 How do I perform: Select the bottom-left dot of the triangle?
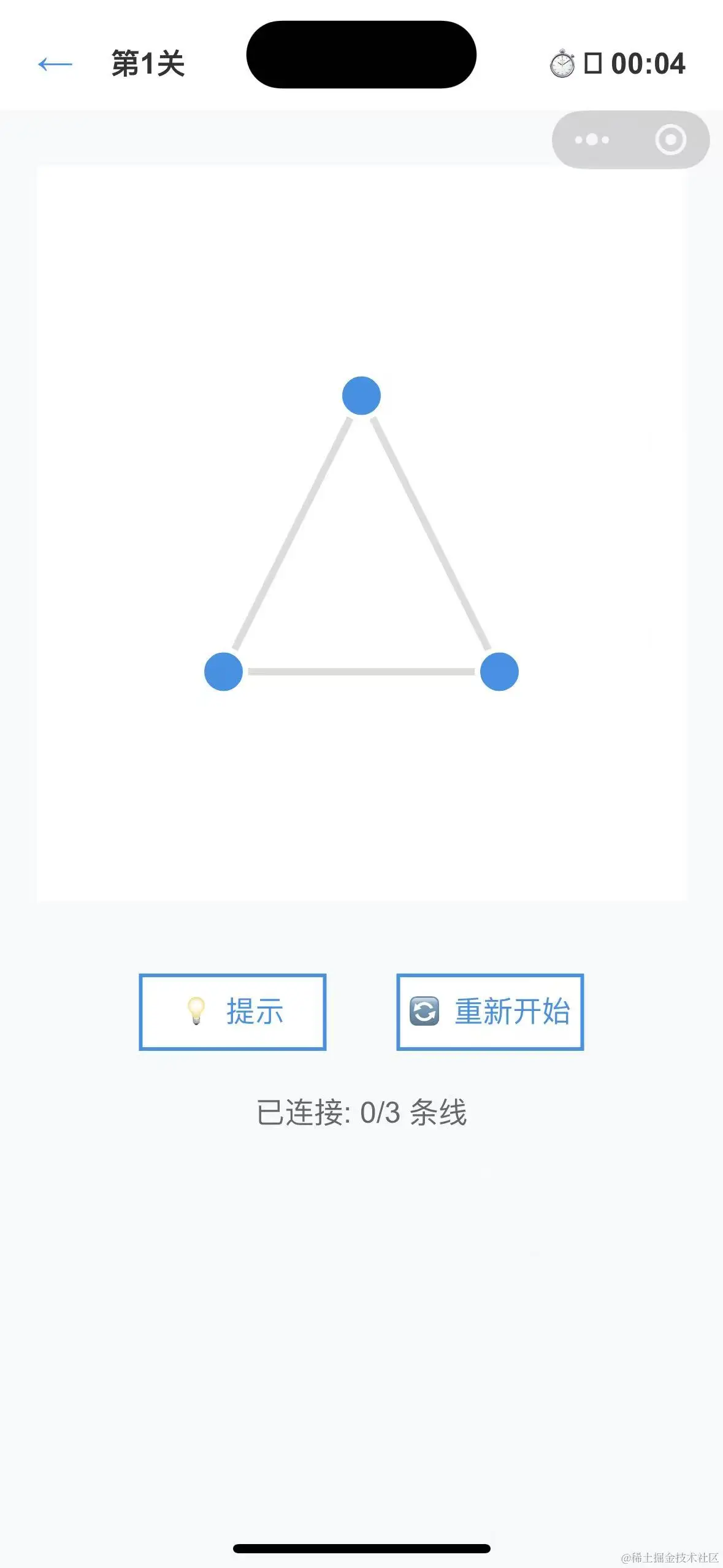(223, 672)
